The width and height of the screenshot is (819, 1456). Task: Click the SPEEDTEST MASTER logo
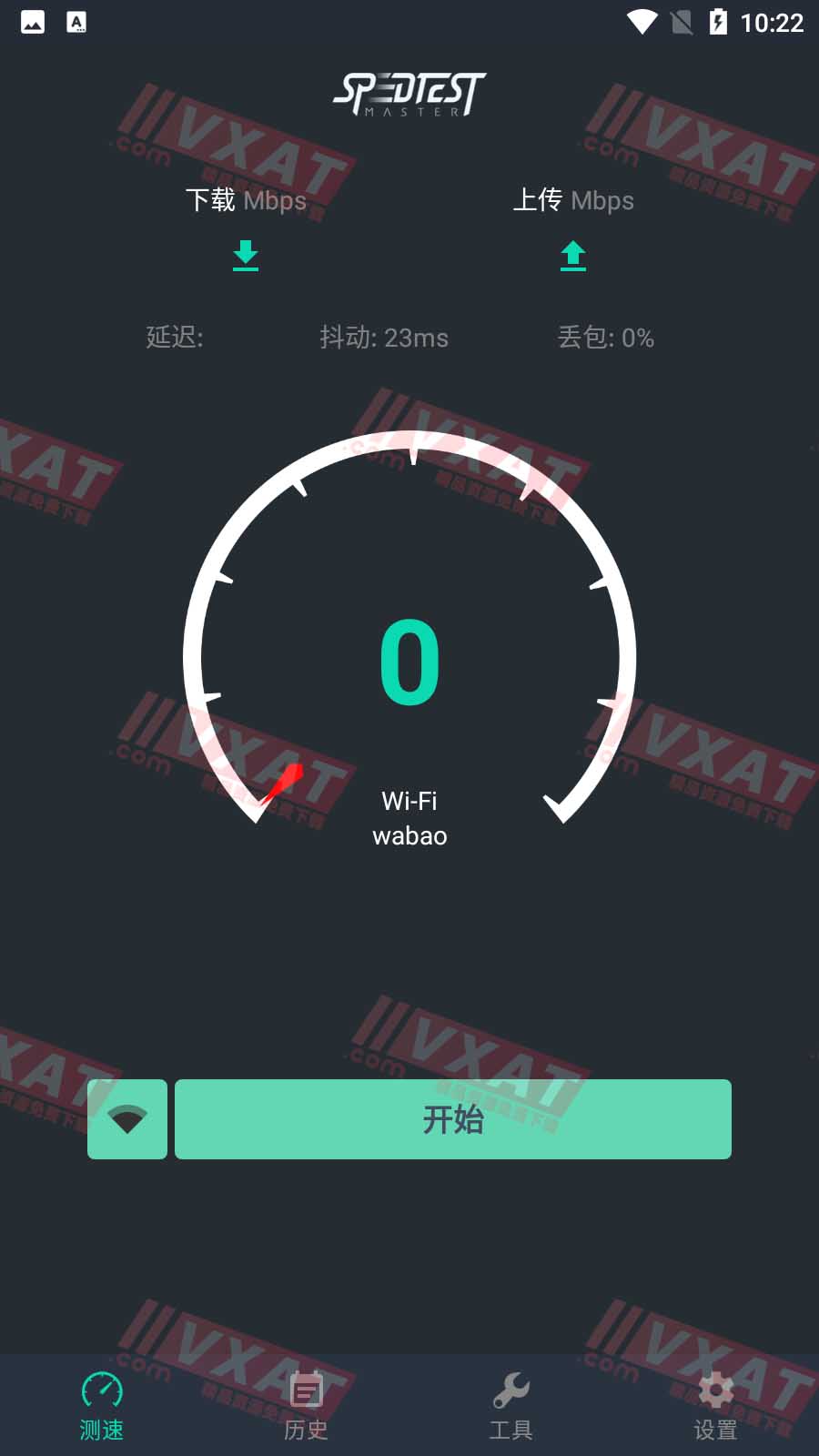(409, 94)
